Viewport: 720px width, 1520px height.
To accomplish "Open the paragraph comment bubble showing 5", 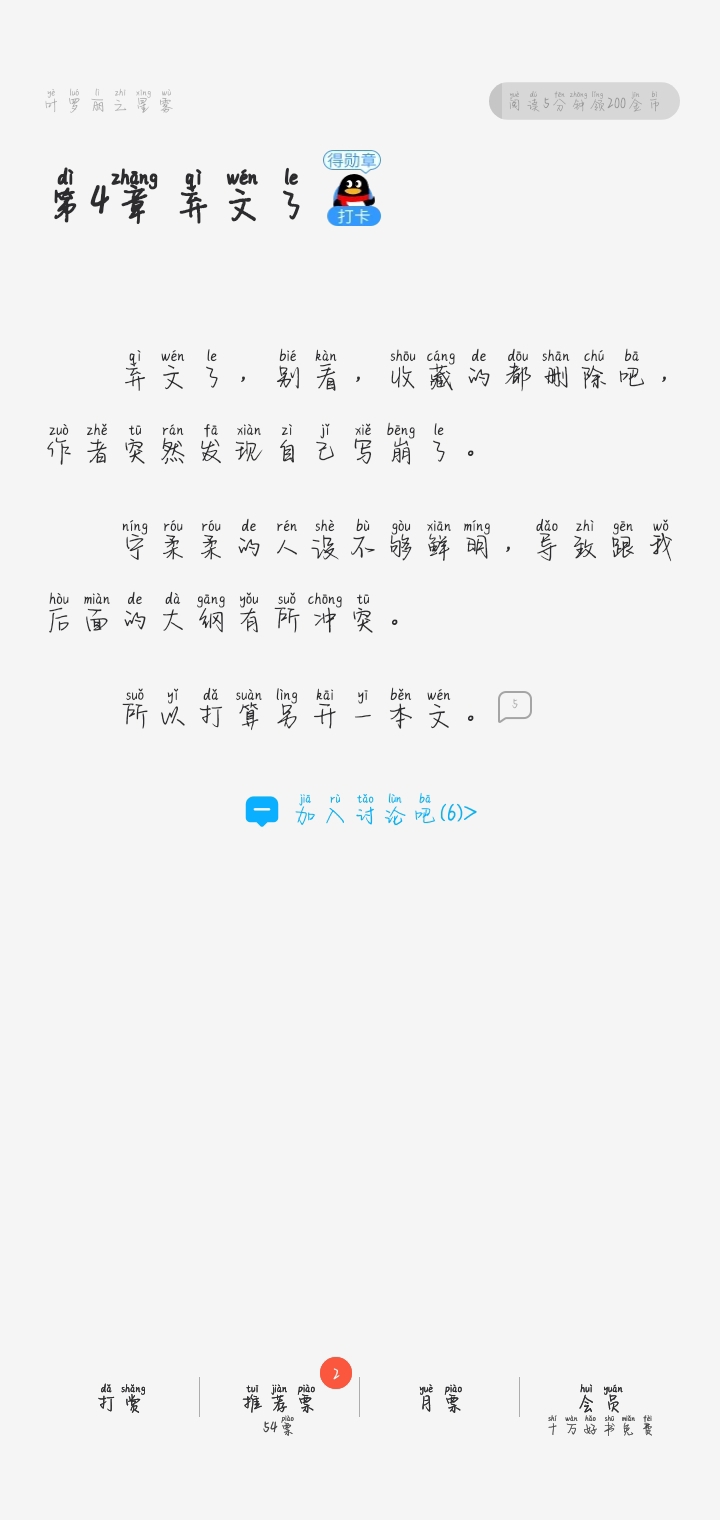I will (x=515, y=706).
